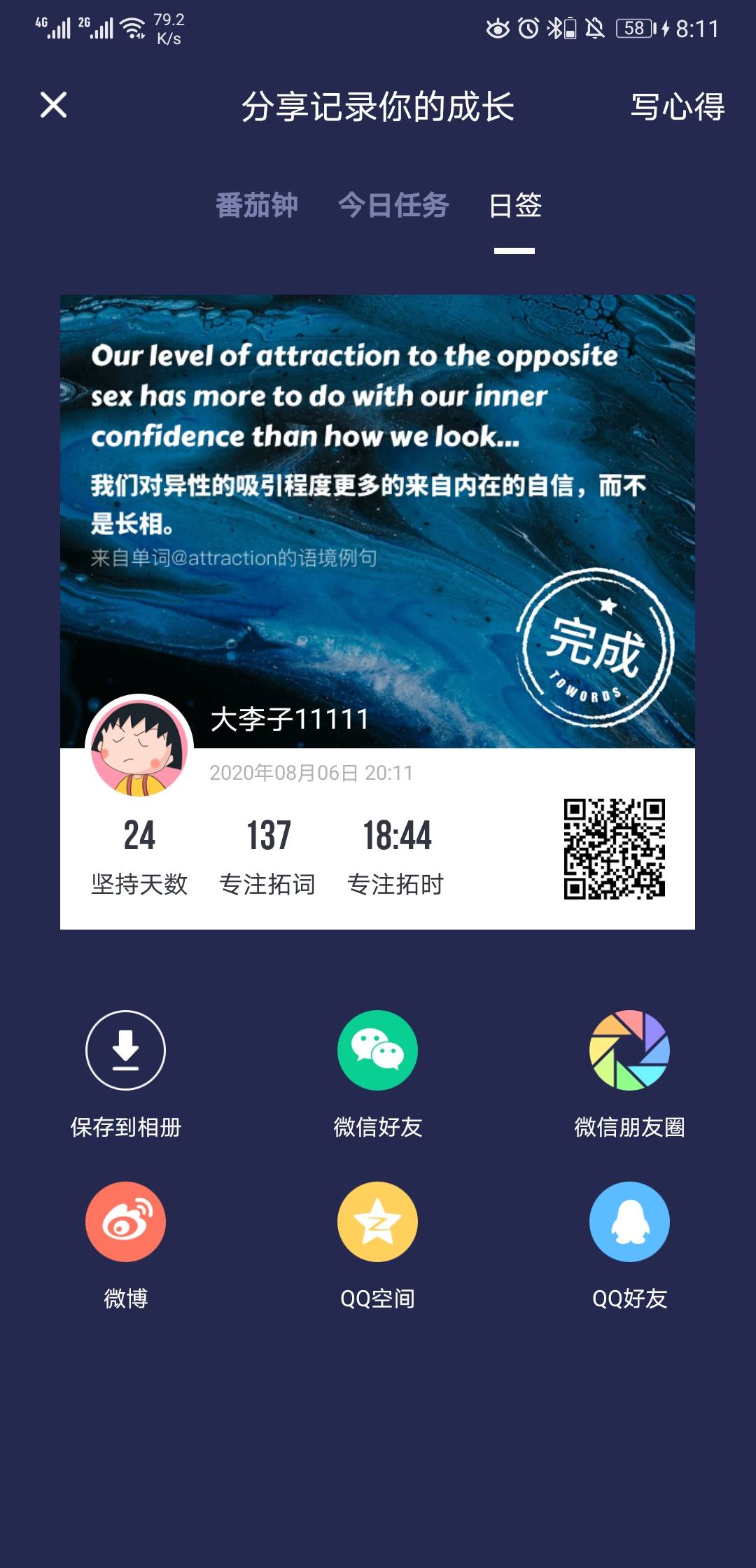The width and height of the screenshot is (756, 1568).
Task: Share to QQ空间
Action: (x=377, y=1222)
